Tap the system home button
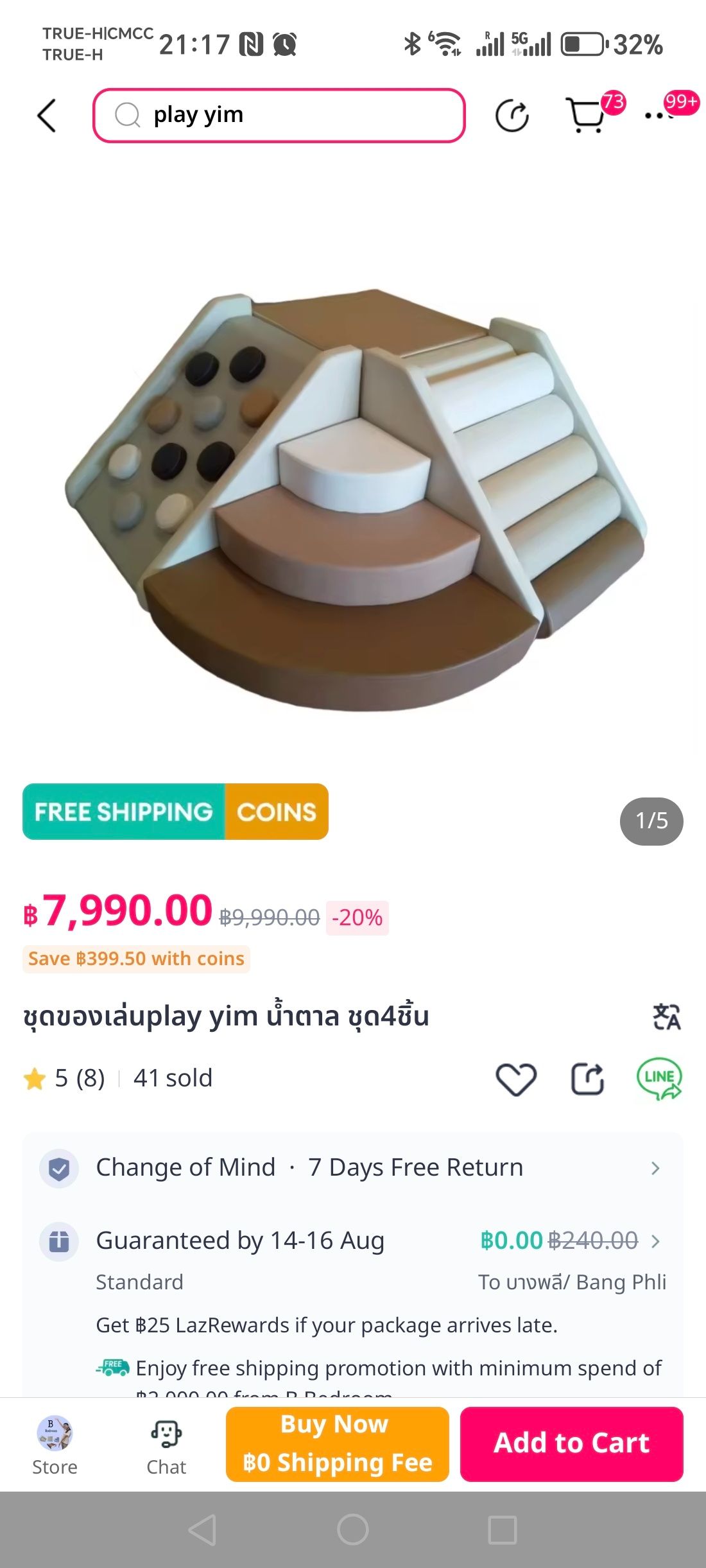Viewport: 706px width, 1568px height. pos(353,1529)
